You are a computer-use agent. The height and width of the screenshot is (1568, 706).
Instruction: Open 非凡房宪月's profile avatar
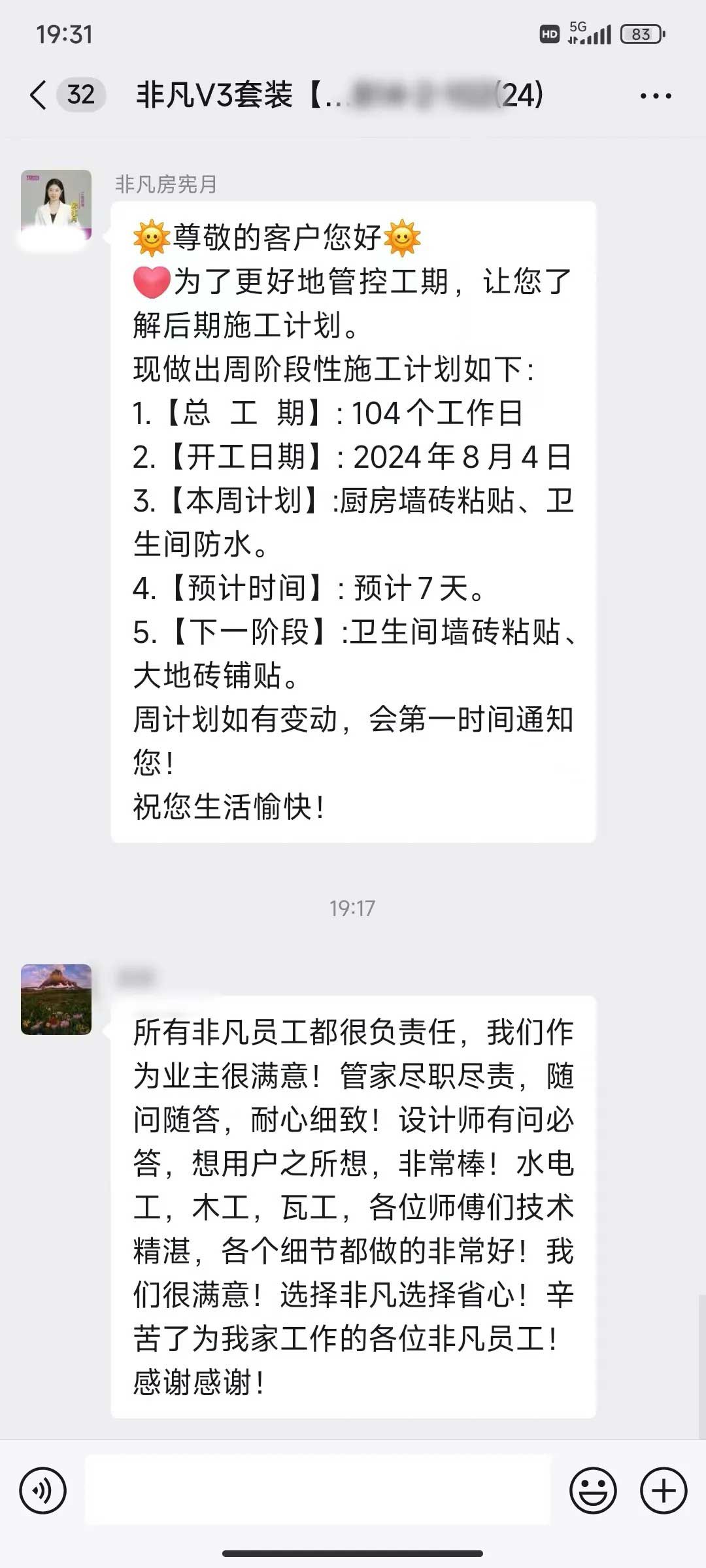(56, 205)
